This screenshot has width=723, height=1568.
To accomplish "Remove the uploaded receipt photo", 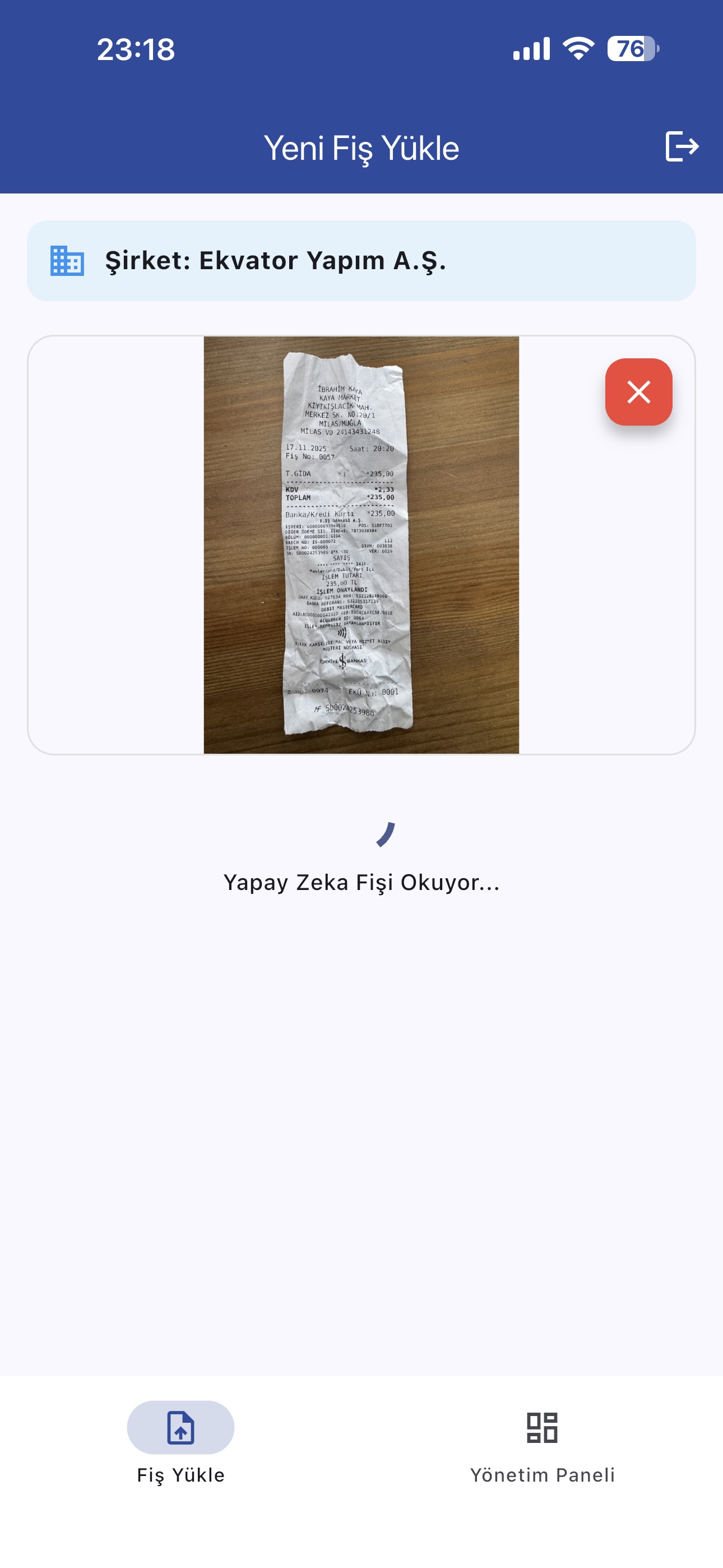I will click(x=638, y=392).
